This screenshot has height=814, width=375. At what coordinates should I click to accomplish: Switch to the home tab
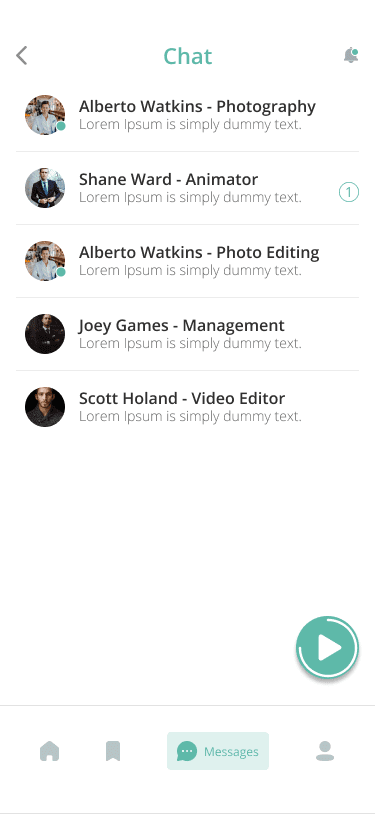[x=49, y=751]
